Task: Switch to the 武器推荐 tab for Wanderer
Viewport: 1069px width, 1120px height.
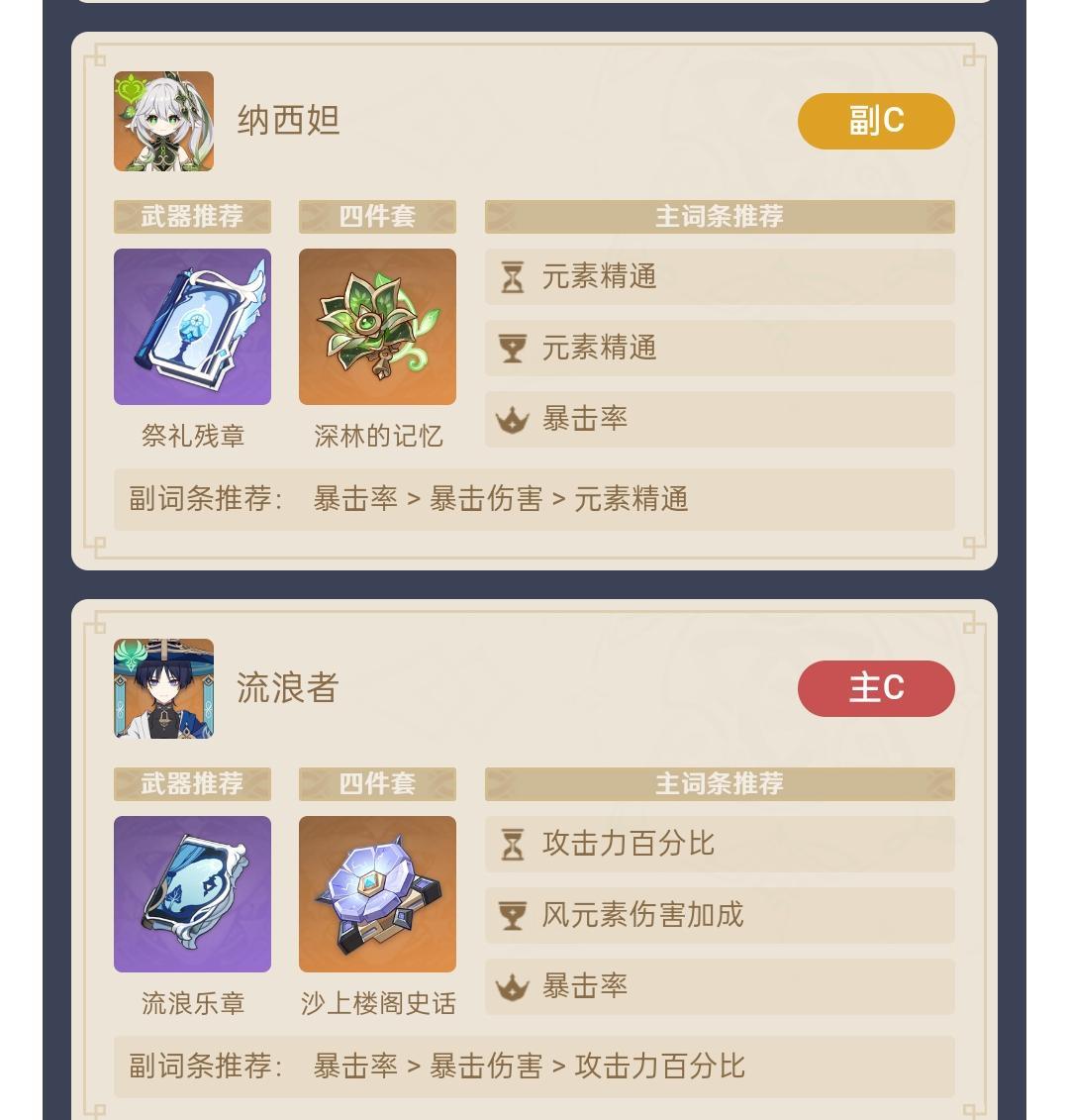Action: click(192, 783)
